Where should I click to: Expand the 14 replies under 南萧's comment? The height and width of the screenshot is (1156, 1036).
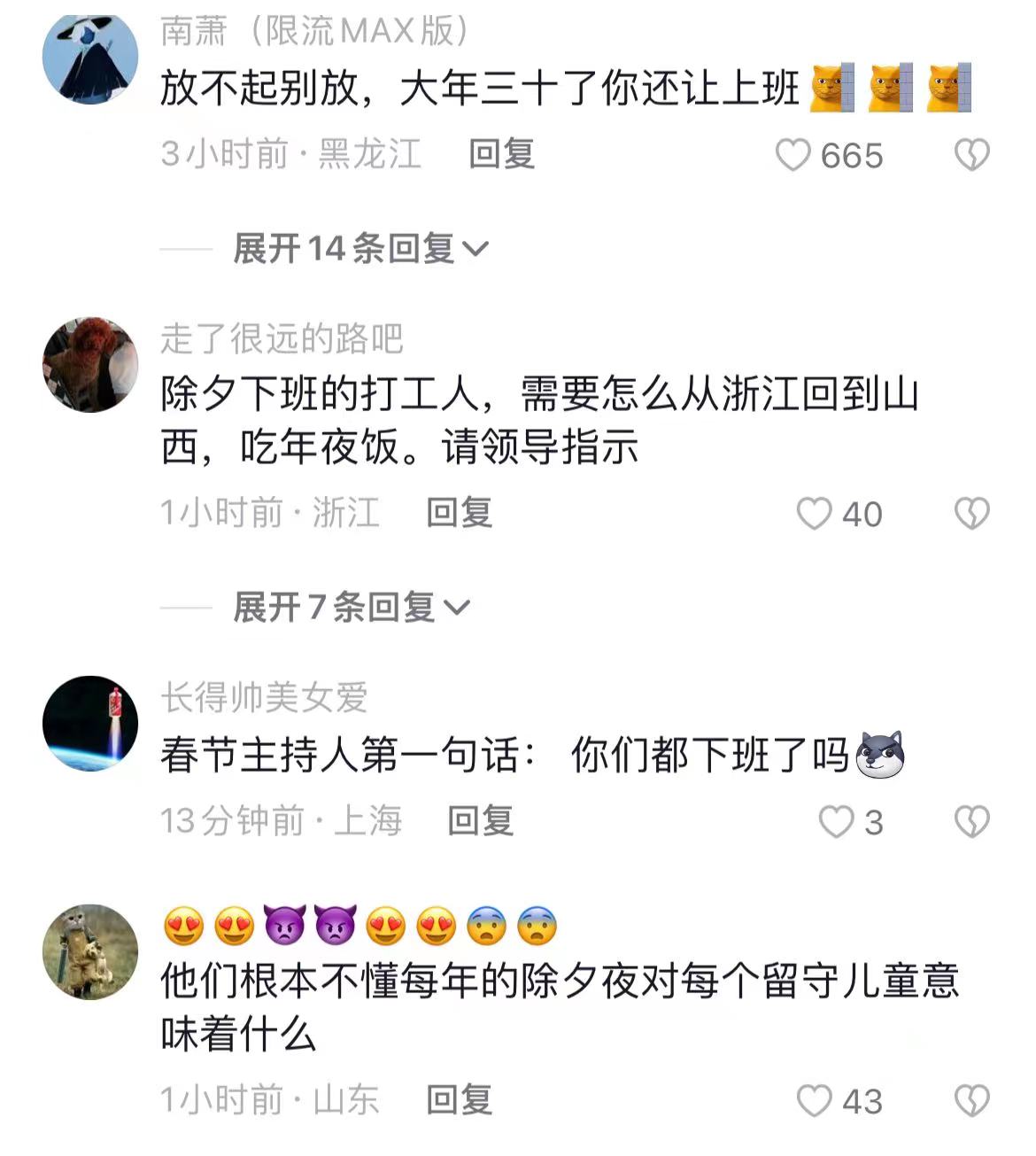coord(360,249)
